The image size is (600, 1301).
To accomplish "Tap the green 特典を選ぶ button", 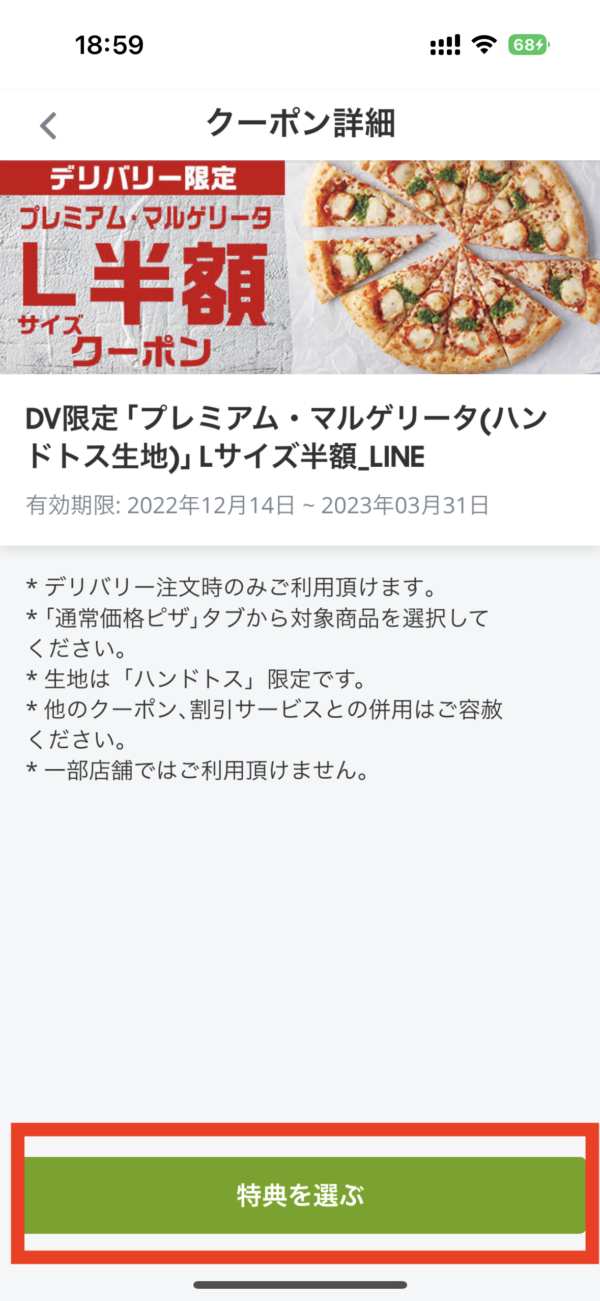I will [x=303, y=1195].
